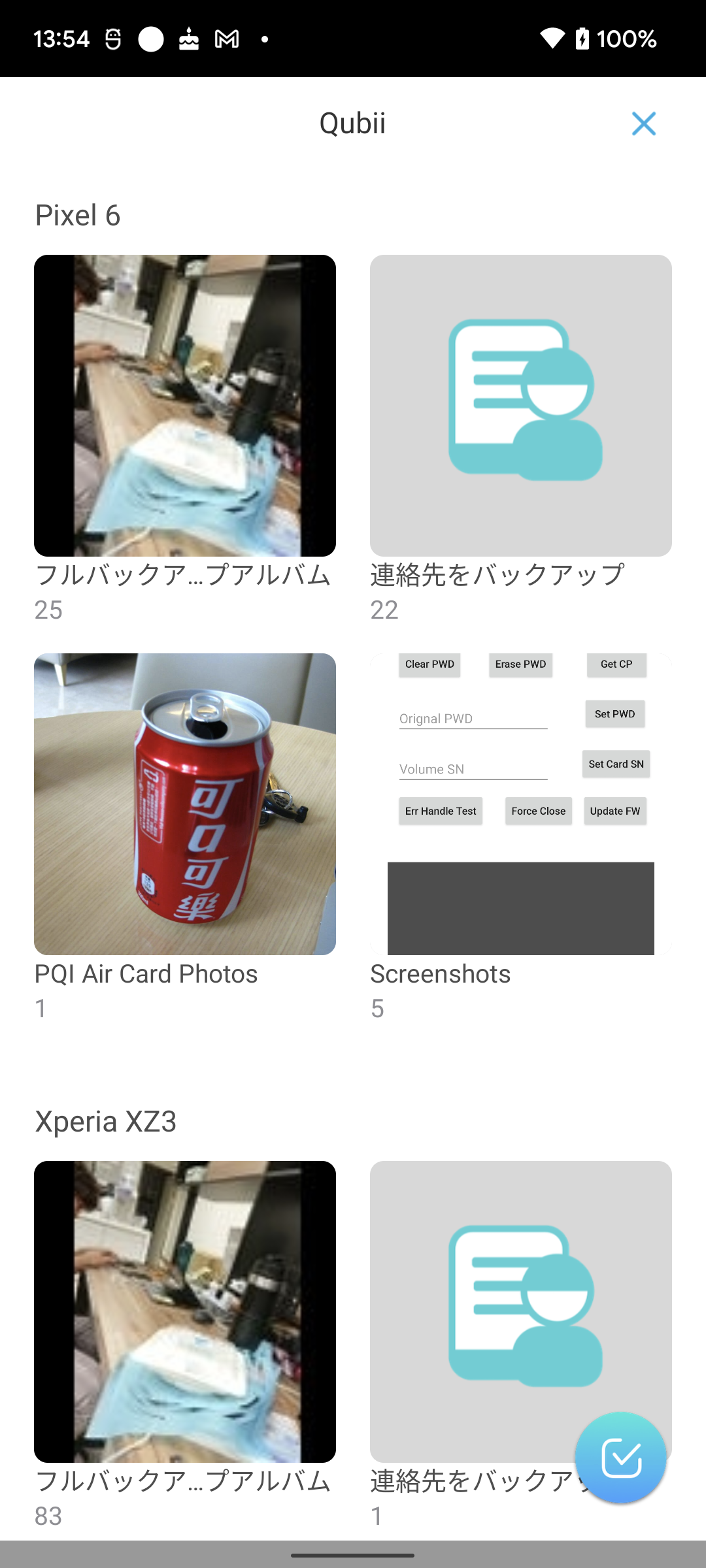This screenshot has height=1568, width=706.
Task: Tap the Set Card SN button
Action: (x=615, y=764)
